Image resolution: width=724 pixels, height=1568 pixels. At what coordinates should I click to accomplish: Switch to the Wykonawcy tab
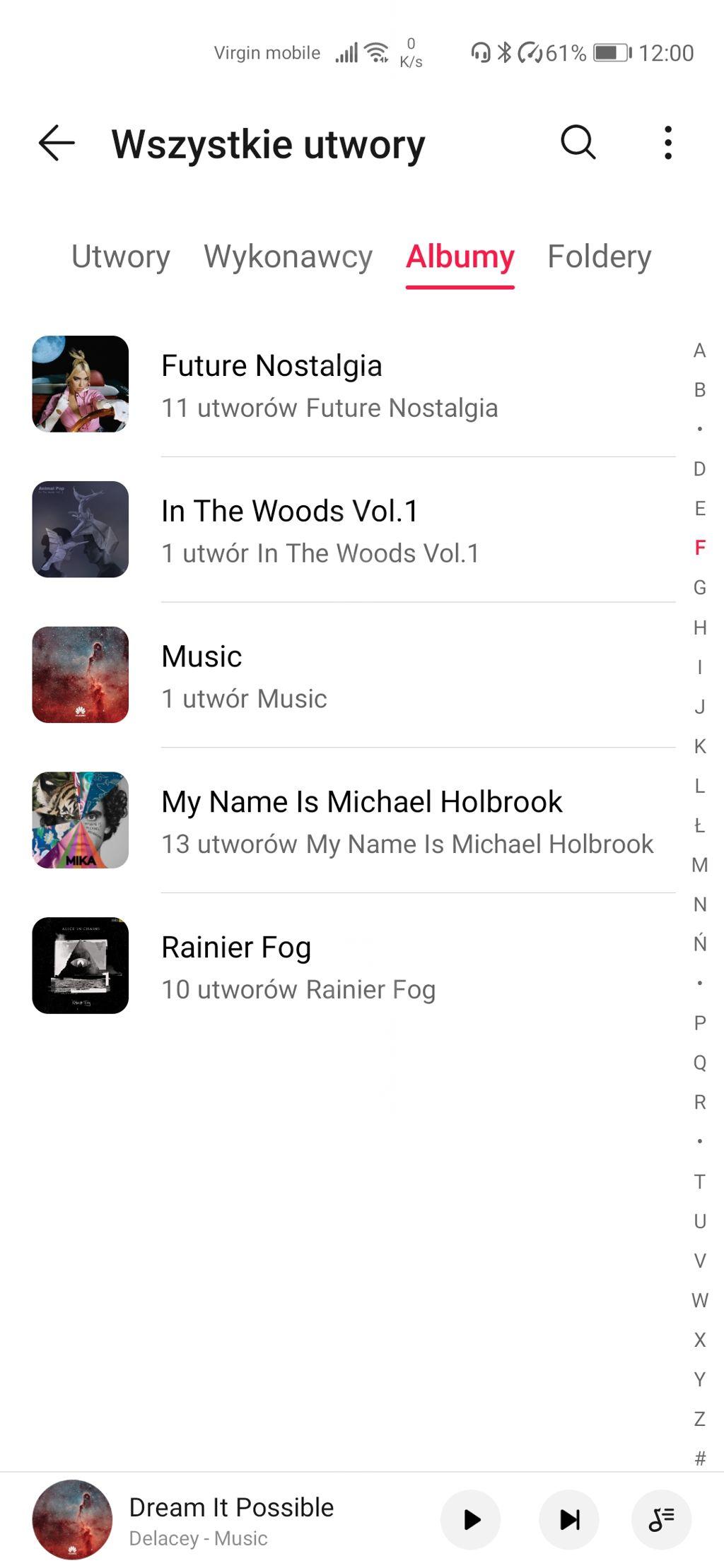[288, 257]
